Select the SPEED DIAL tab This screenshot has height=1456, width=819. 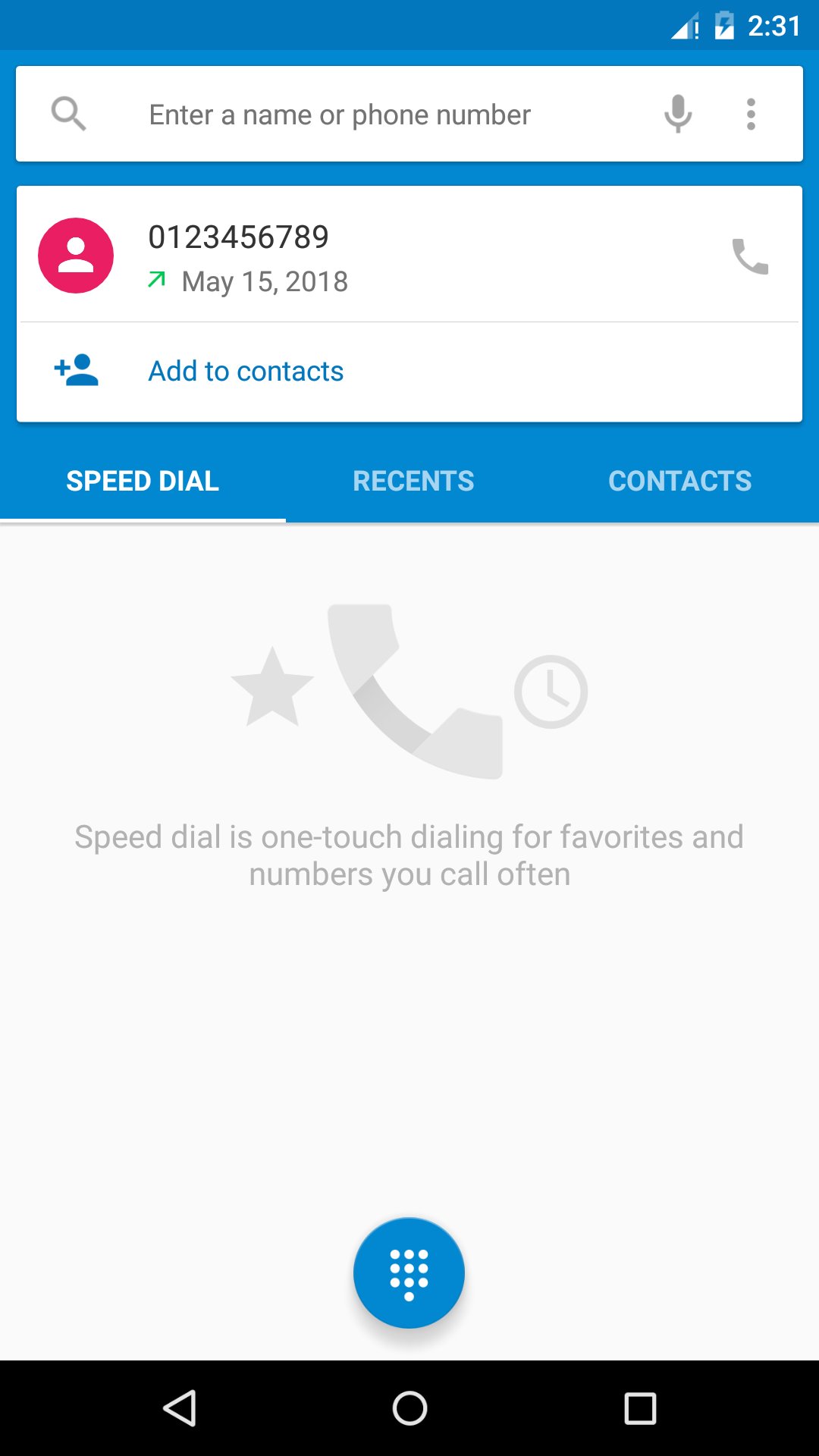click(143, 481)
